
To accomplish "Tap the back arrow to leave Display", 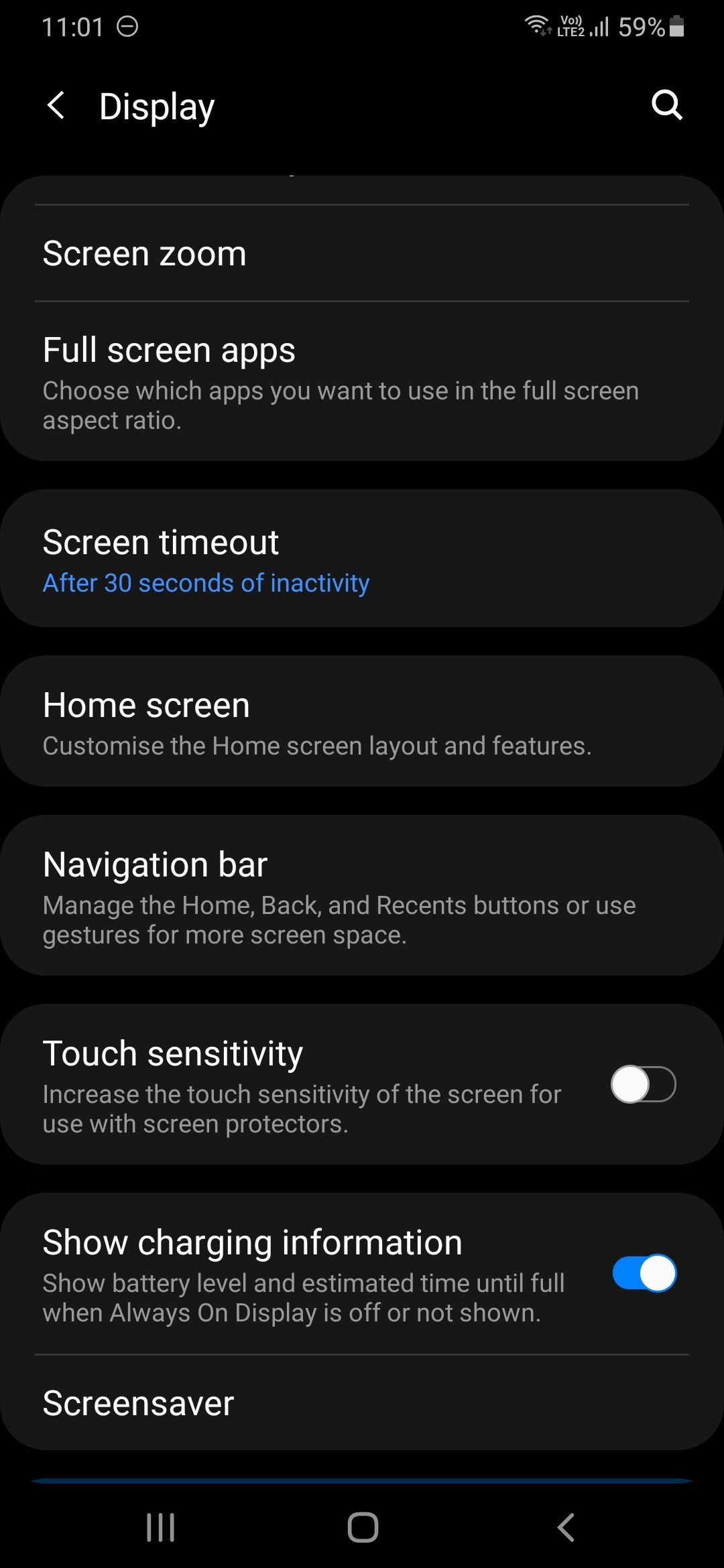I will click(56, 105).
